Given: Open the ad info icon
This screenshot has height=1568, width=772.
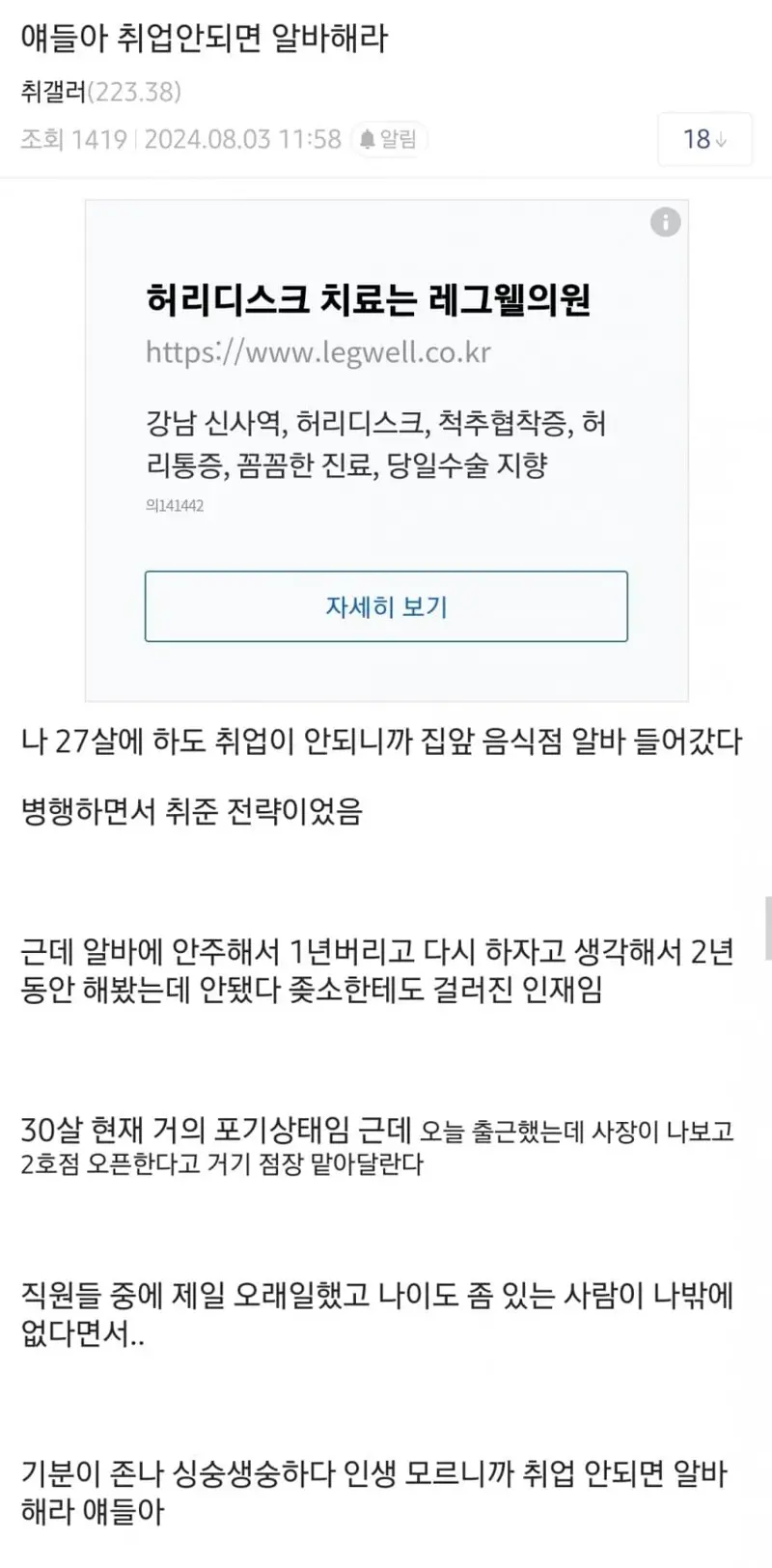Looking at the screenshot, I should 665,223.
